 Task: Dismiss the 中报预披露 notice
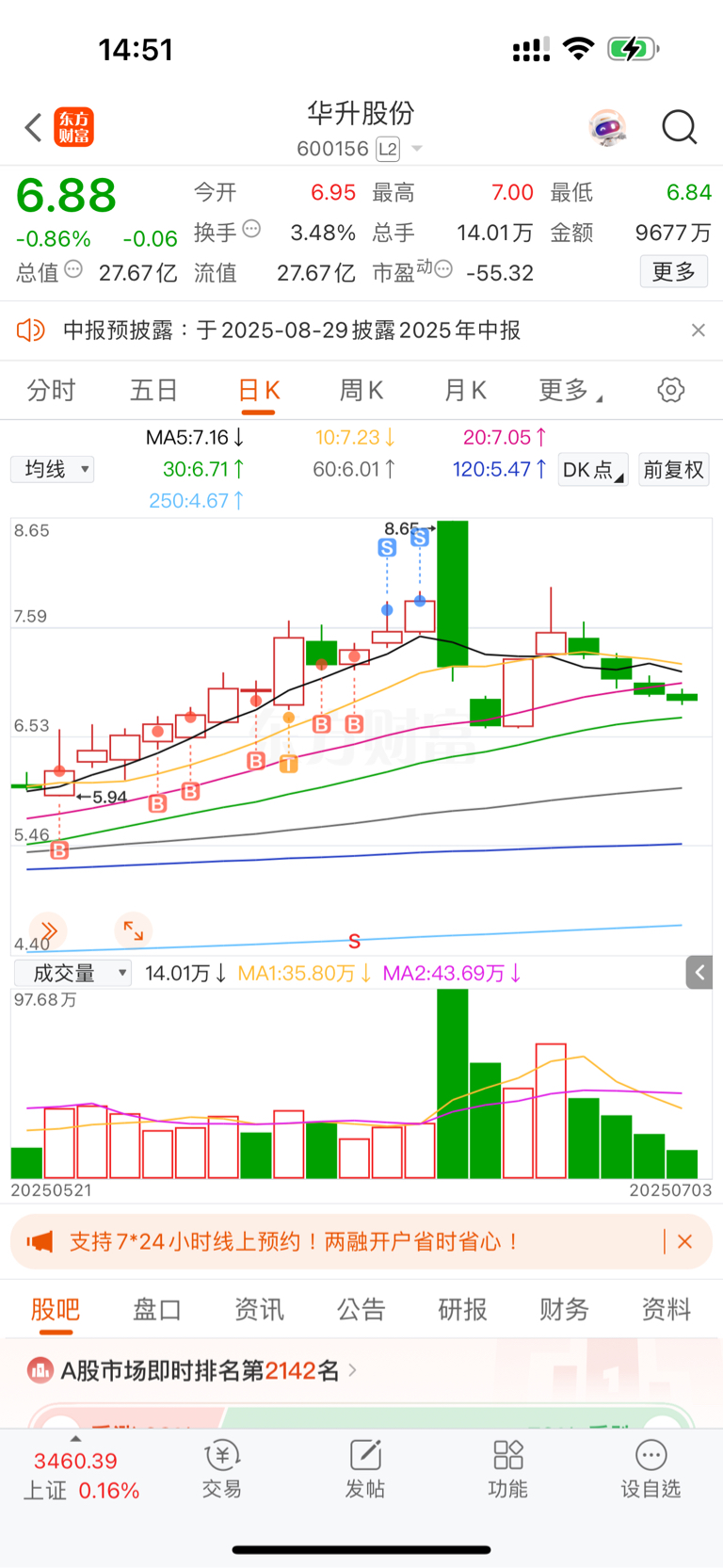tap(698, 330)
